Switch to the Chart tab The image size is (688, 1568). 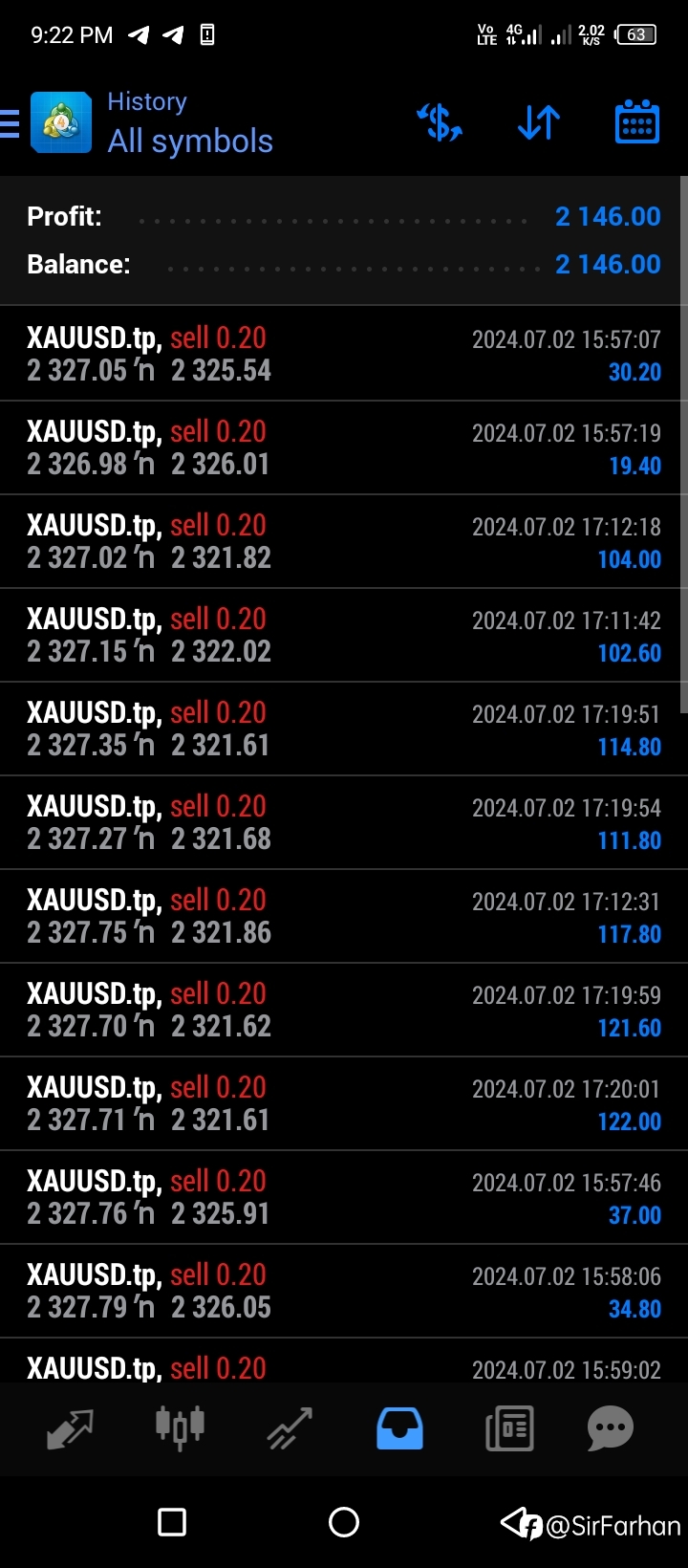coord(180,1428)
